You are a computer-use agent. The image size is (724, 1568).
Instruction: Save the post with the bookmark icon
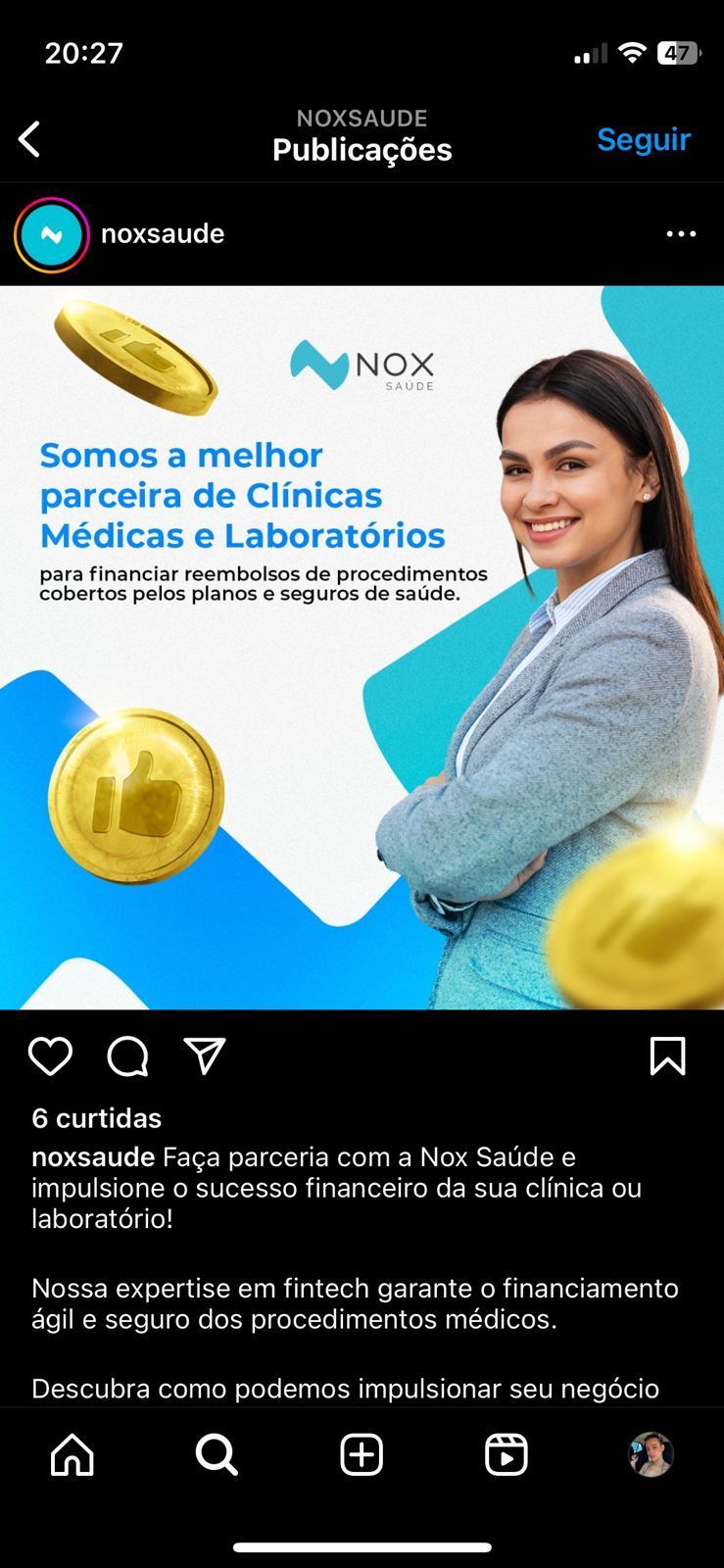pos(667,1056)
